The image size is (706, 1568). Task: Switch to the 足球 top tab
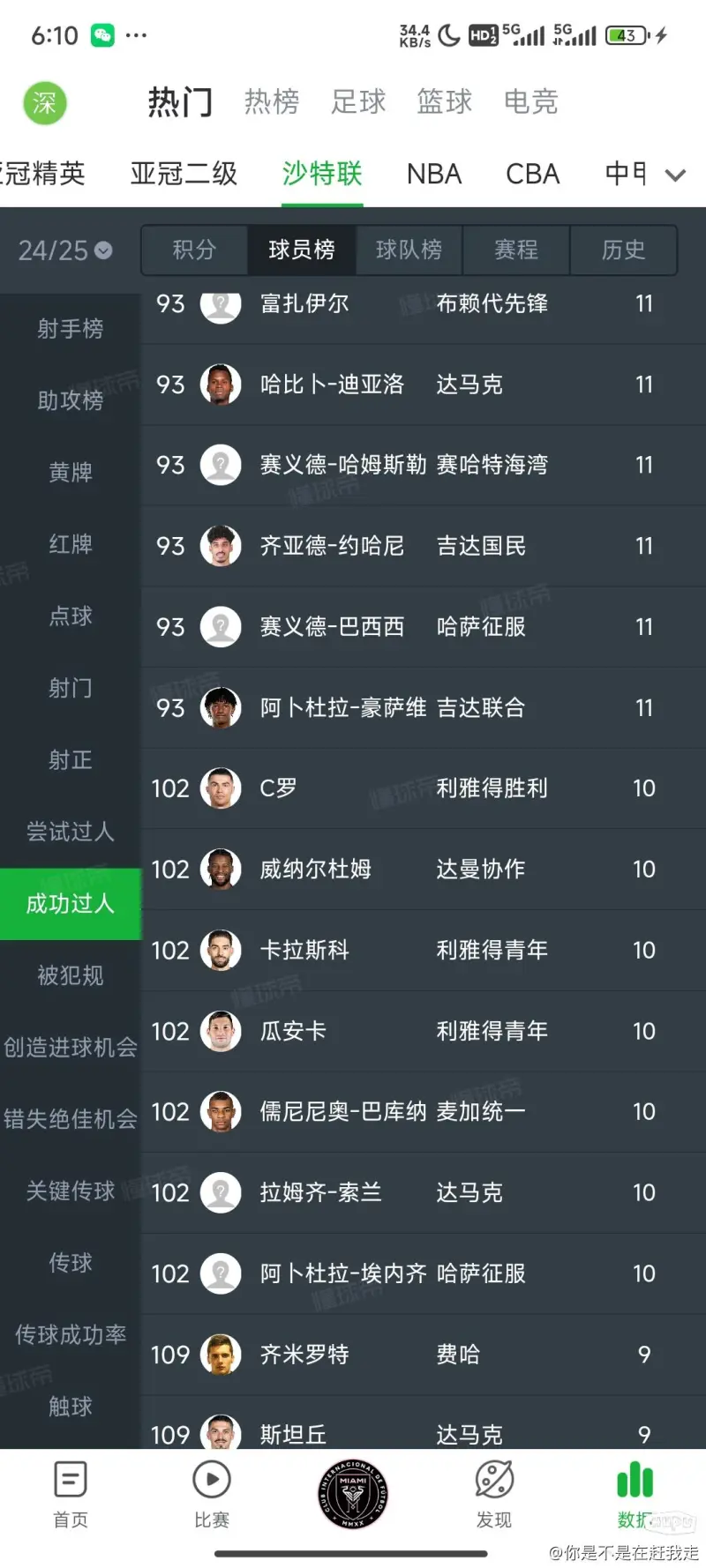pyautogui.click(x=357, y=102)
